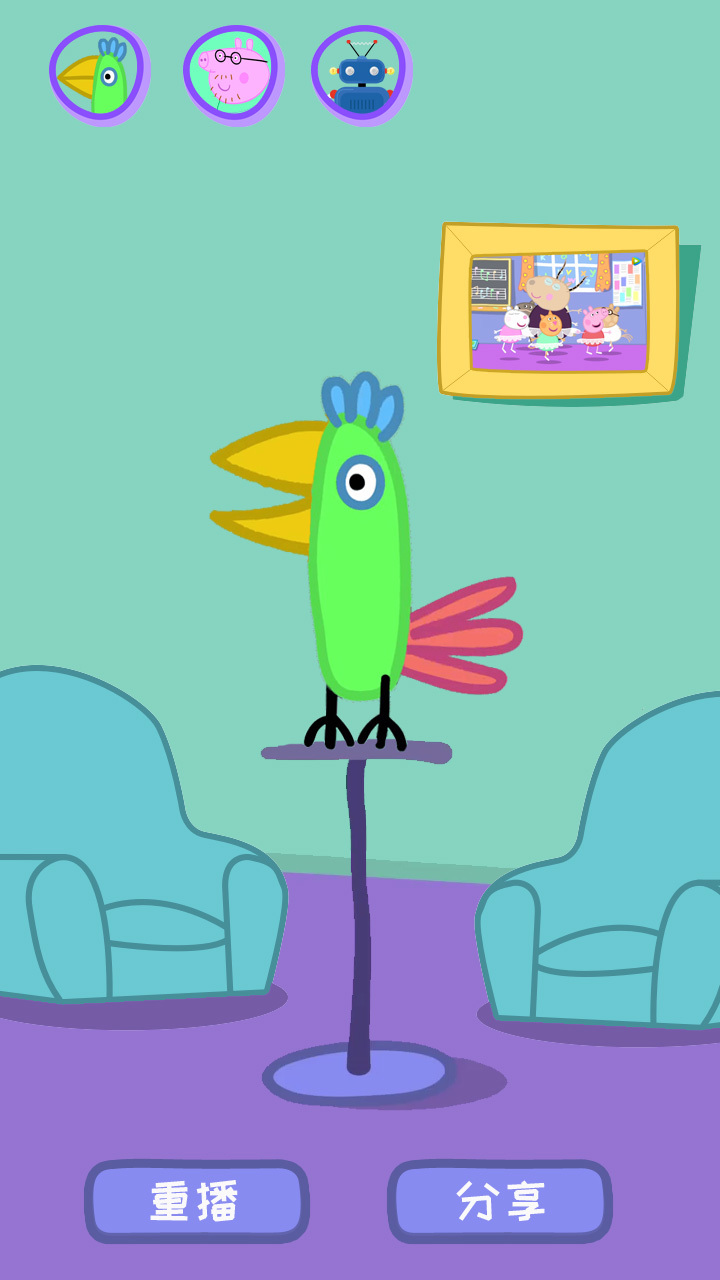The image size is (720, 1280).
Task: Share the recording with 分享
Action: click(x=500, y=1201)
